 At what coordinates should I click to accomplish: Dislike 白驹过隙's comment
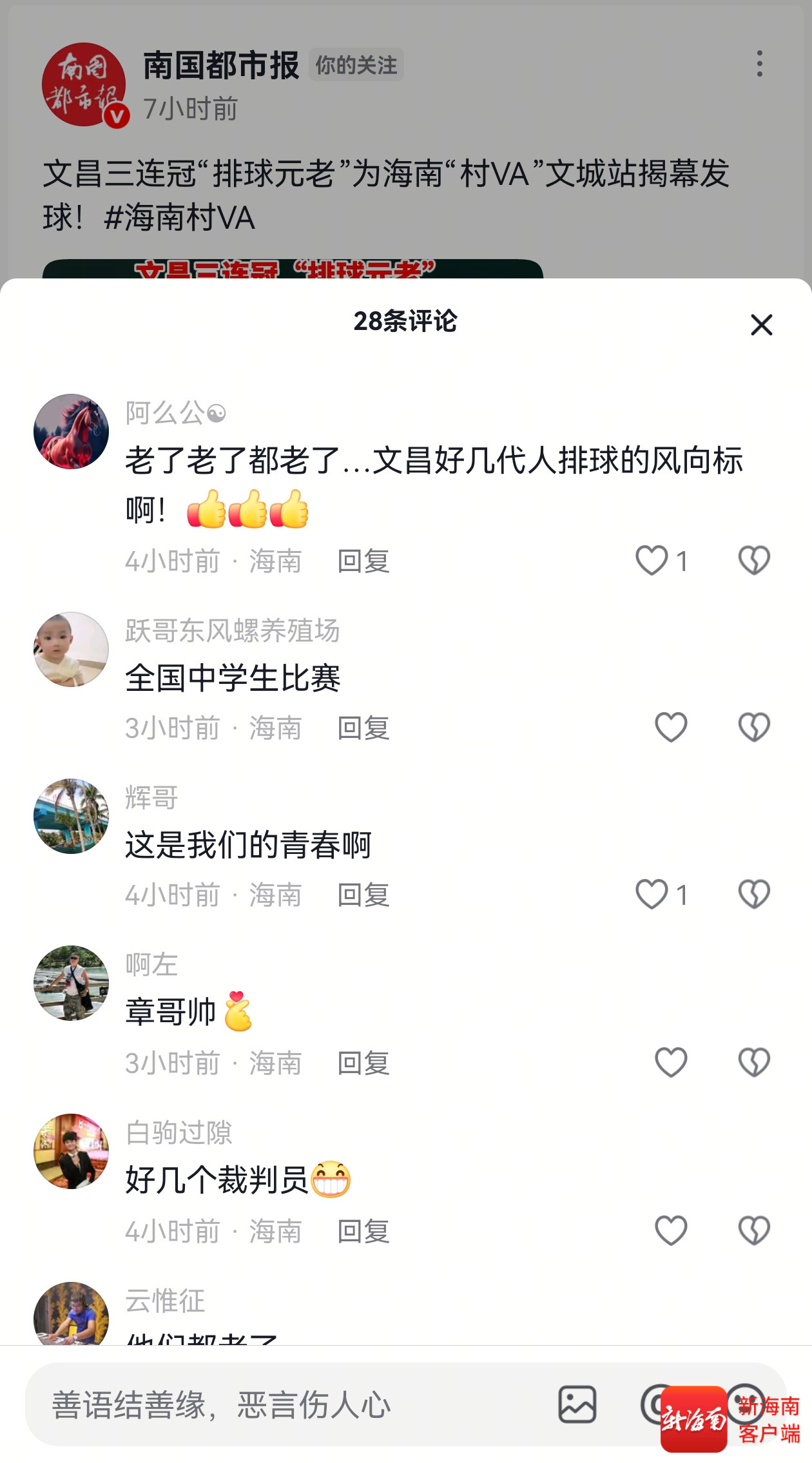click(754, 1230)
